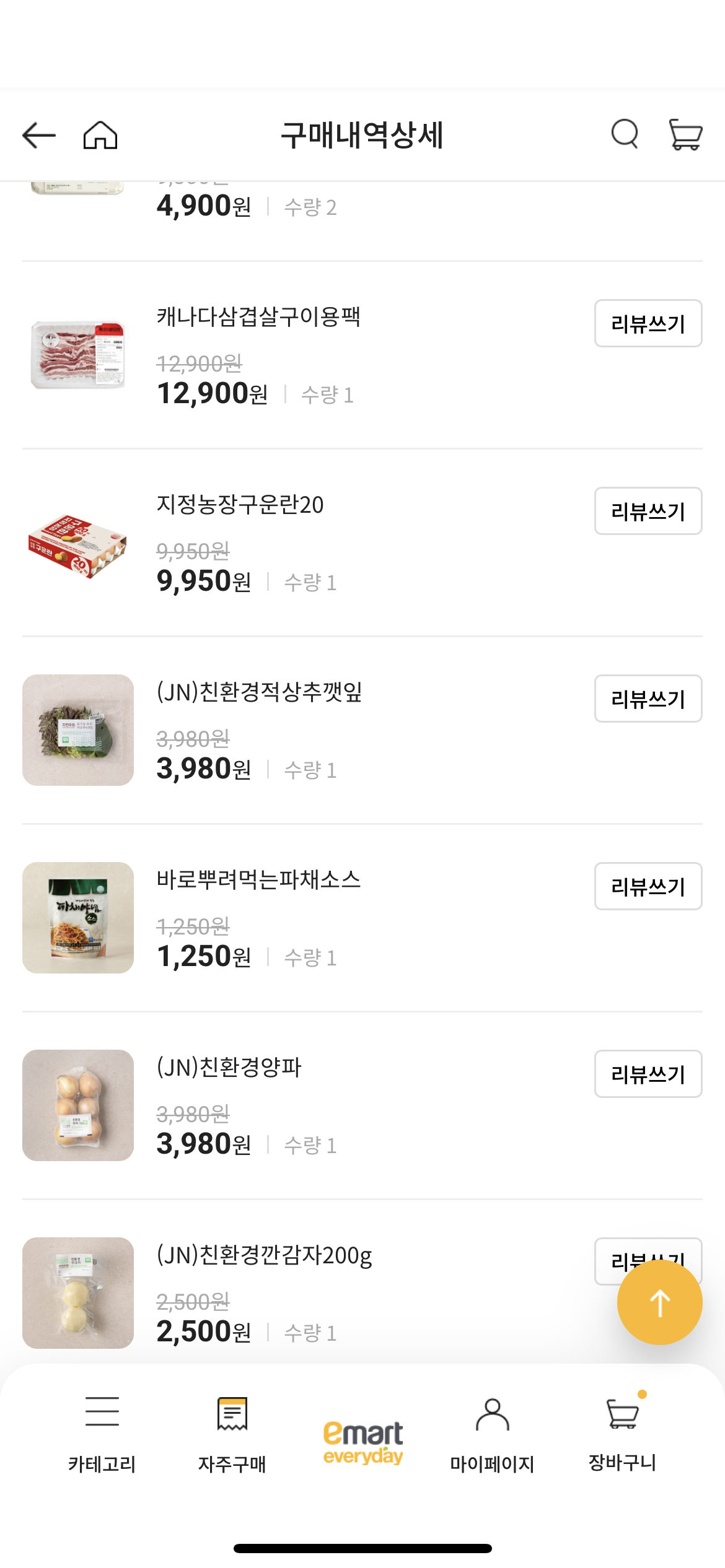Write review for (JN)친환경적상추깻잎
The height and width of the screenshot is (1568, 725).
point(648,699)
